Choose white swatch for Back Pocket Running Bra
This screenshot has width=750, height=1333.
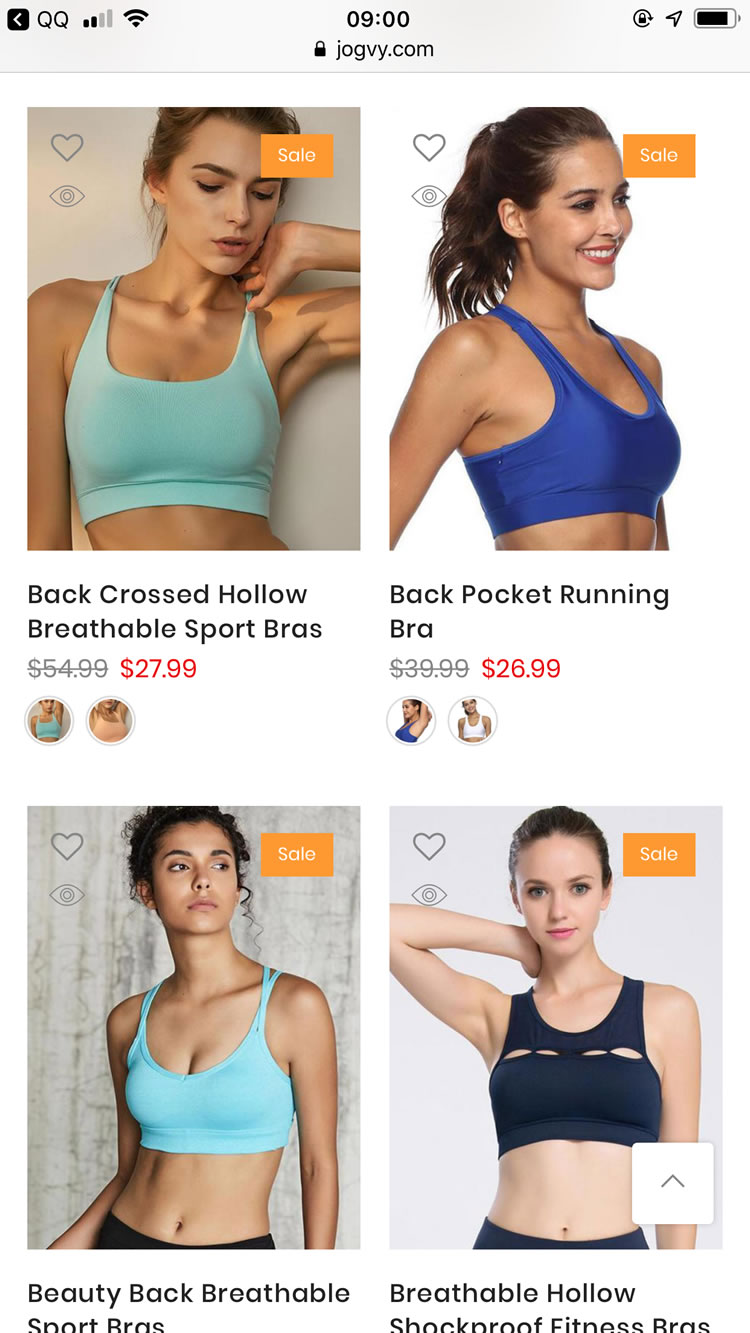click(472, 720)
